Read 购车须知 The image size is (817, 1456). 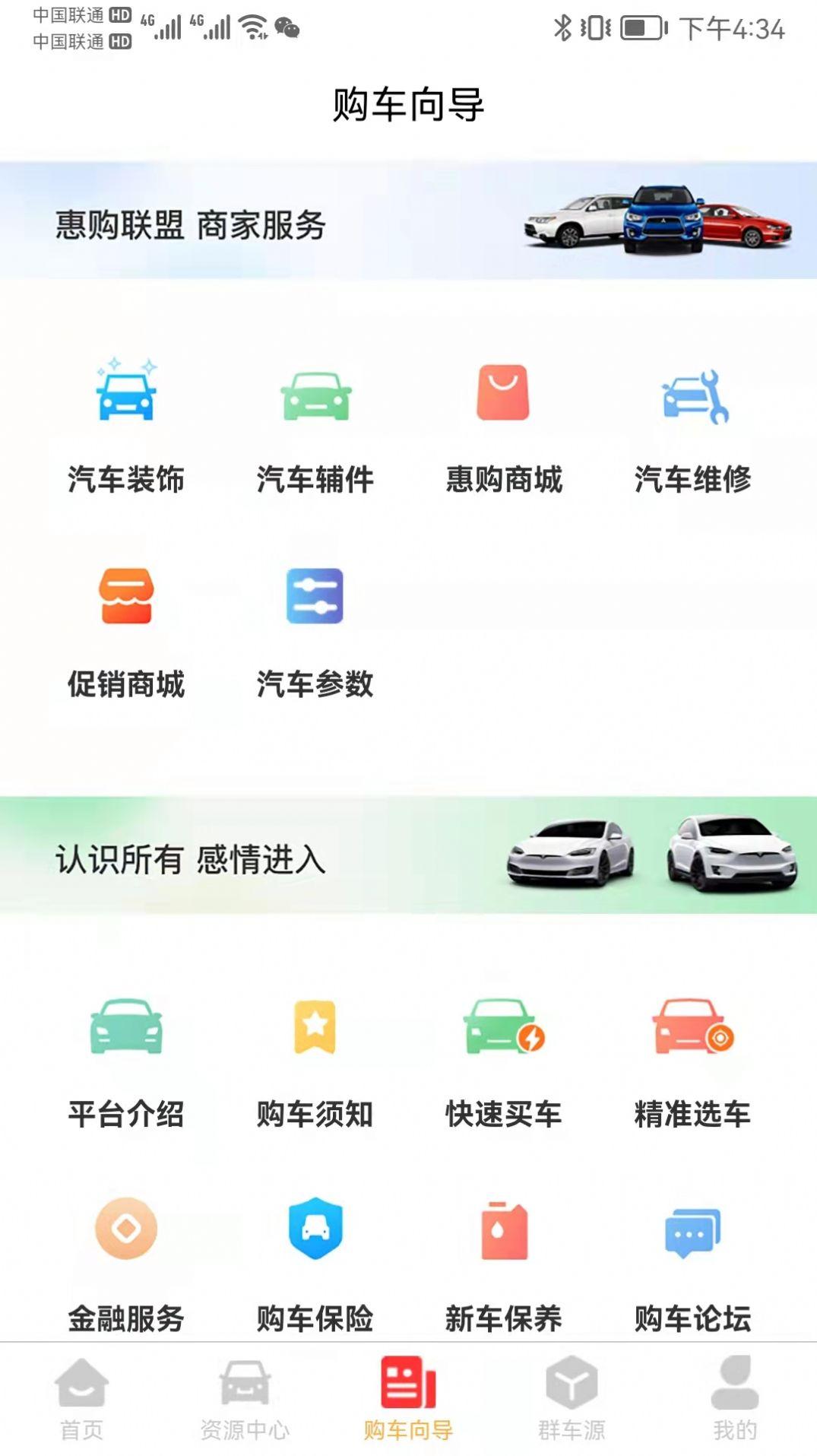point(315,1062)
